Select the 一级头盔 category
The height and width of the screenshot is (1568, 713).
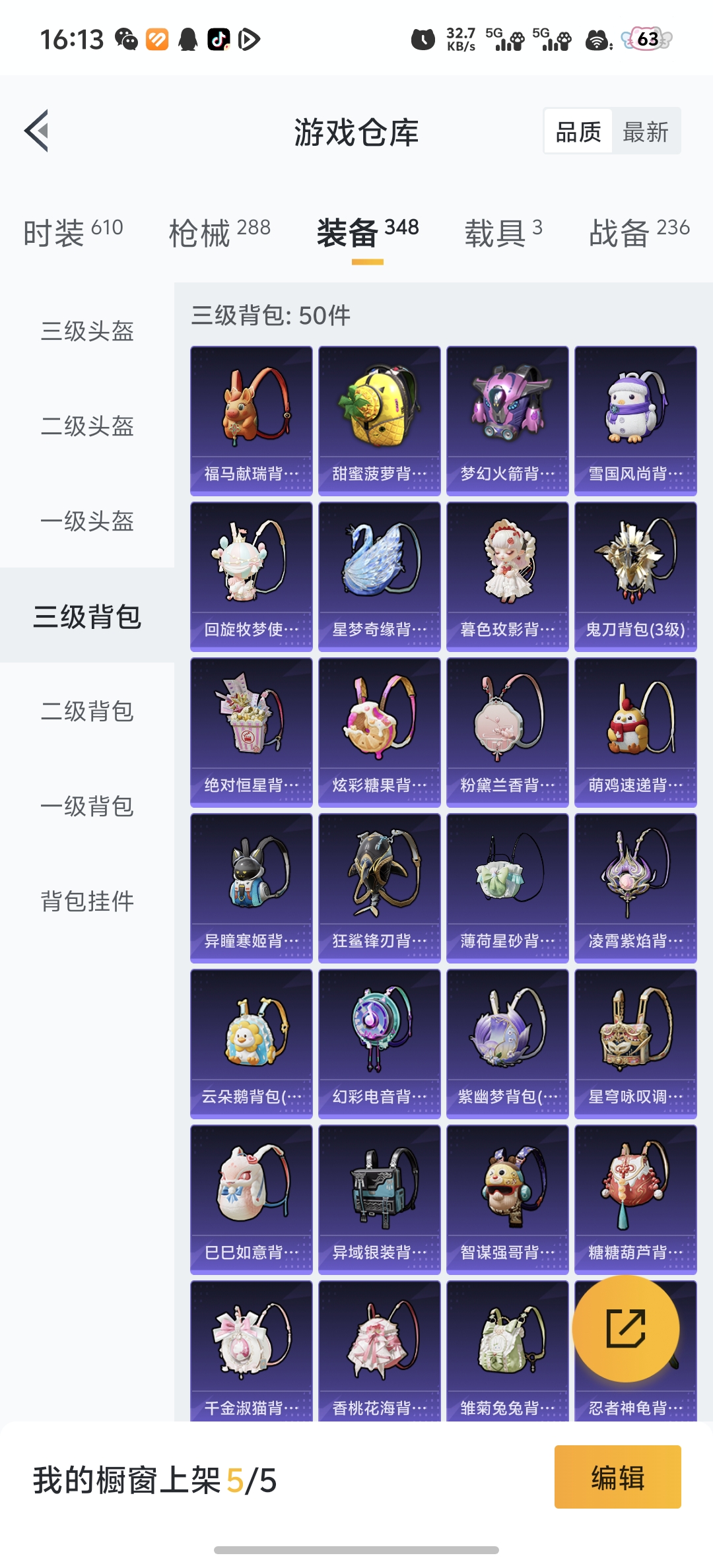pos(86,523)
